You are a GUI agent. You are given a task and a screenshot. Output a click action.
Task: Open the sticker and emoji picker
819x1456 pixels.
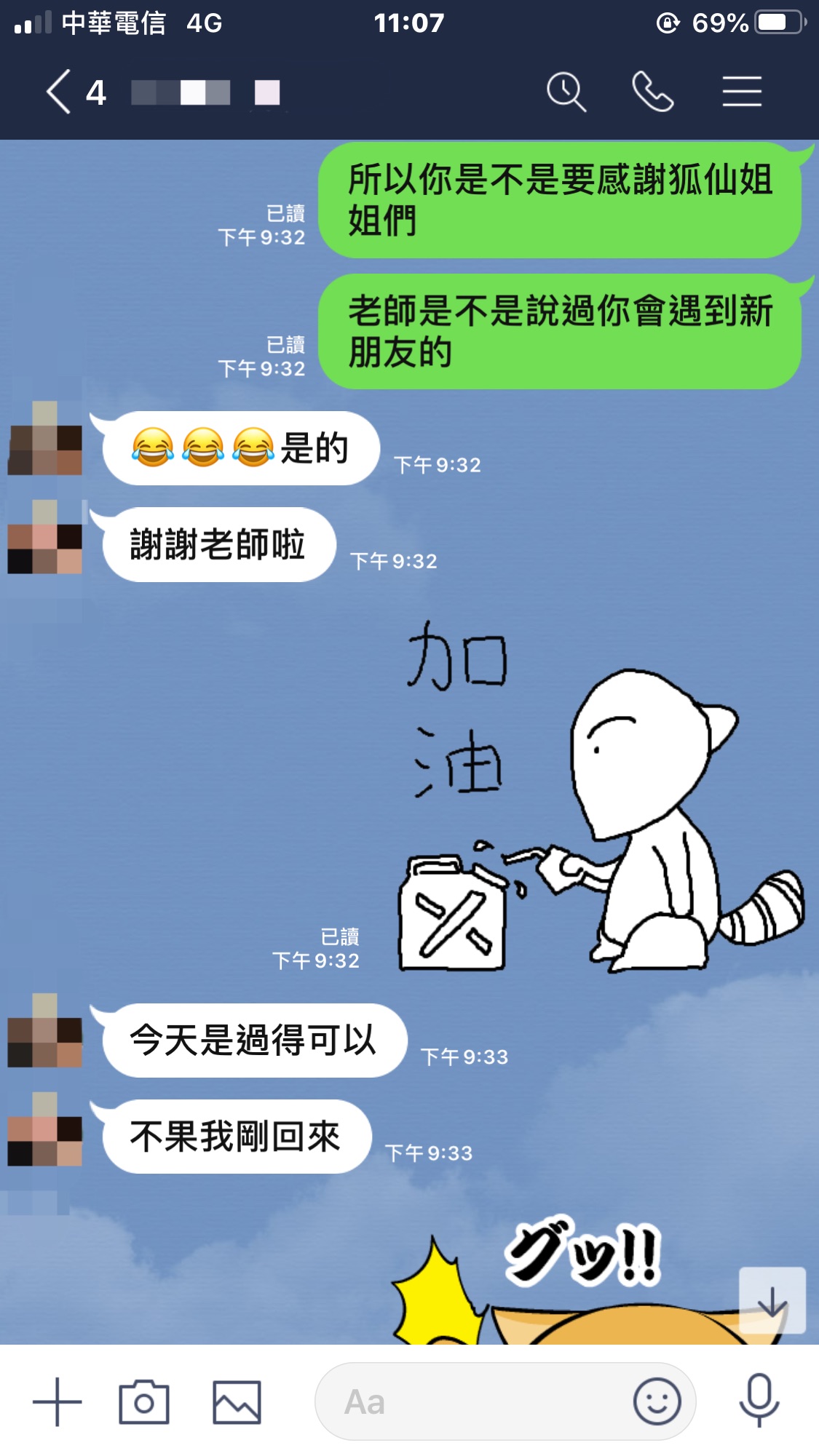coord(657,1401)
